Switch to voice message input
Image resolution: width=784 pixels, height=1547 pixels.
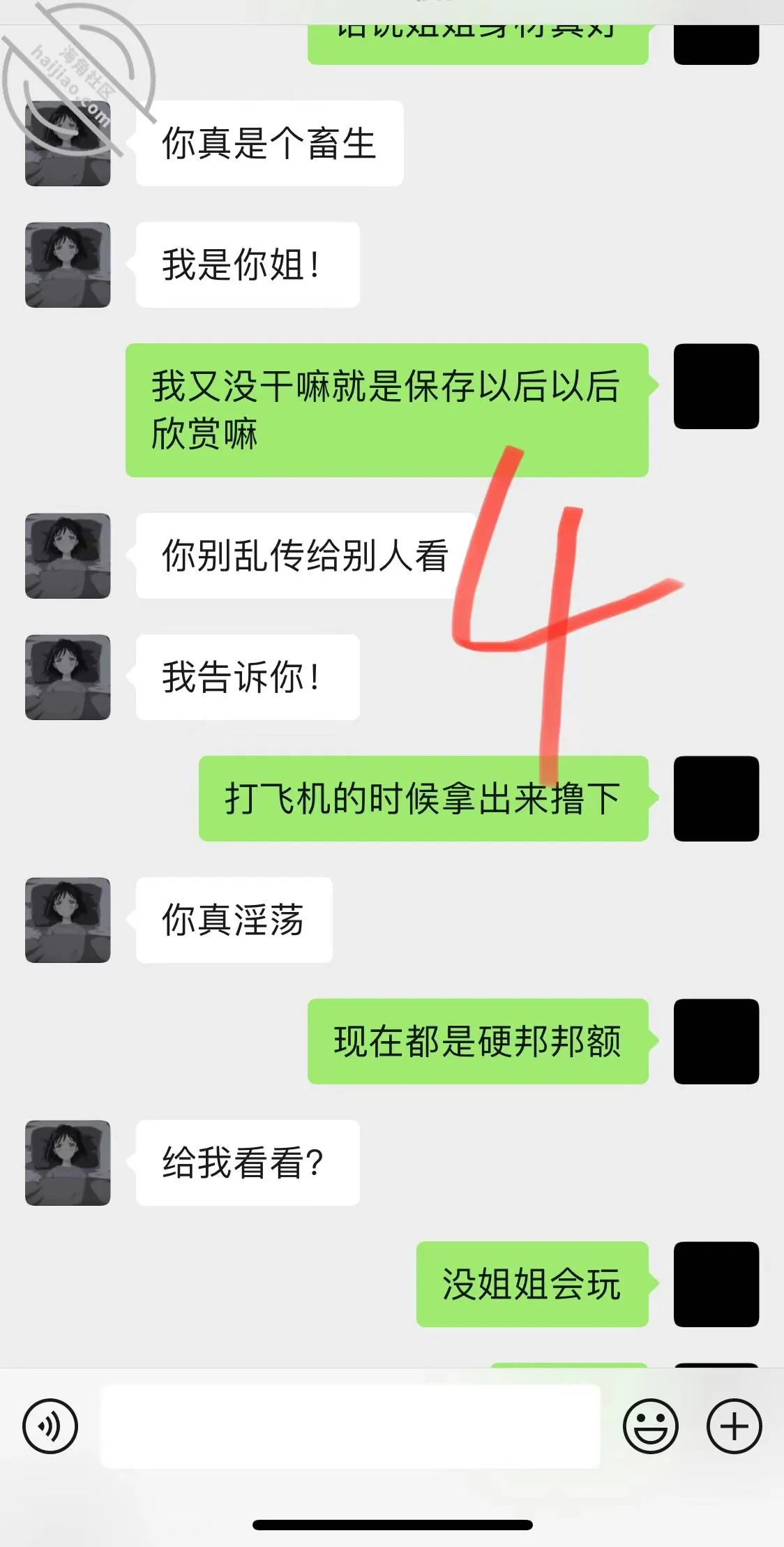pyautogui.click(x=50, y=1426)
